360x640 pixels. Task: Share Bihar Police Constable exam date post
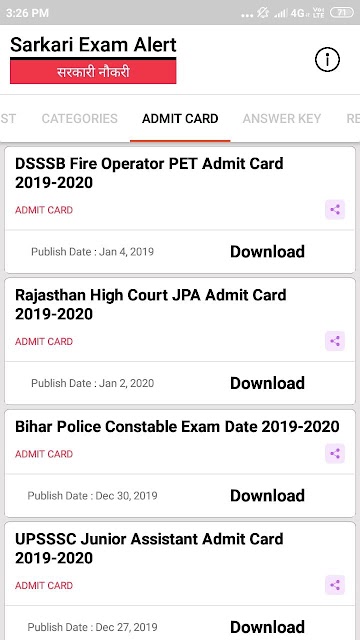click(335, 454)
